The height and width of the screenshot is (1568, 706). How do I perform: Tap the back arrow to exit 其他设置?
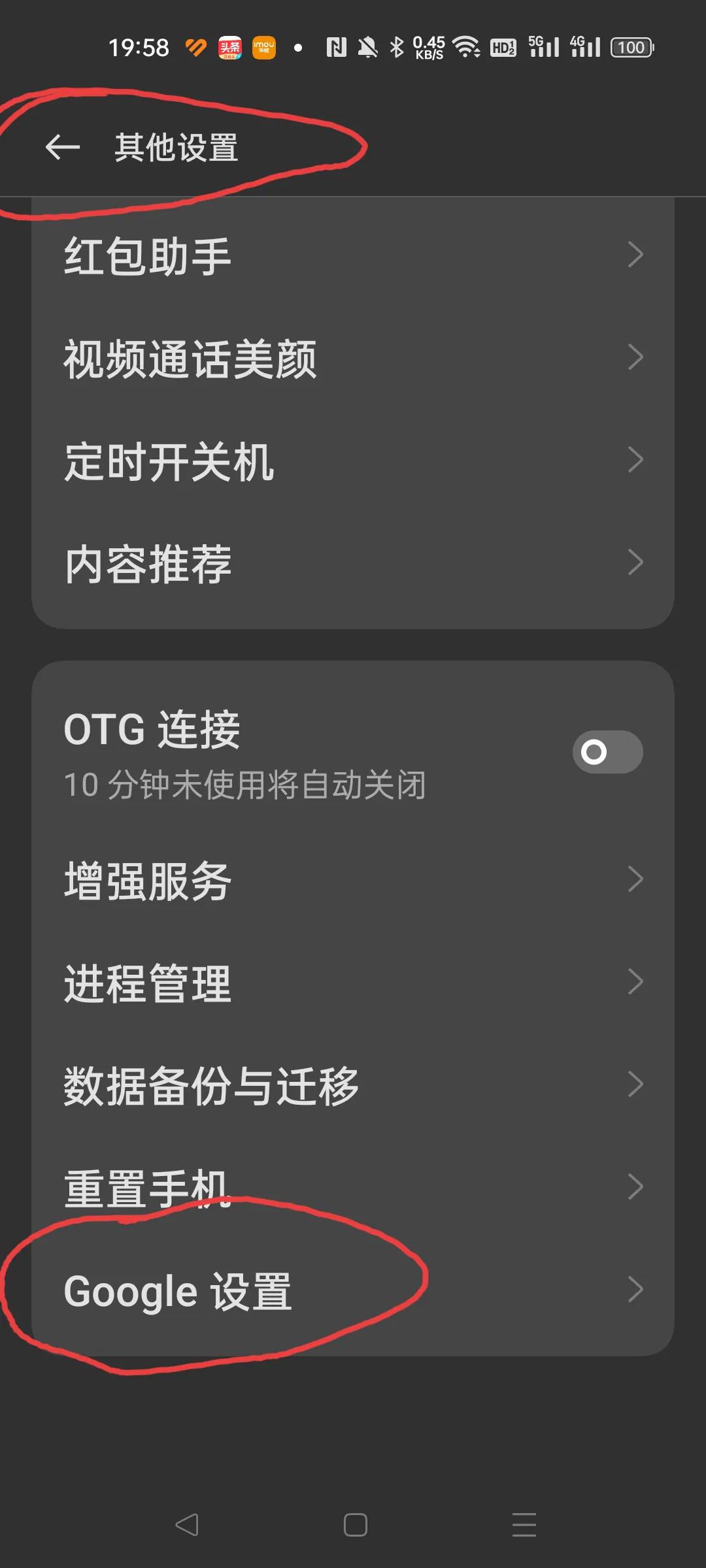click(62, 147)
